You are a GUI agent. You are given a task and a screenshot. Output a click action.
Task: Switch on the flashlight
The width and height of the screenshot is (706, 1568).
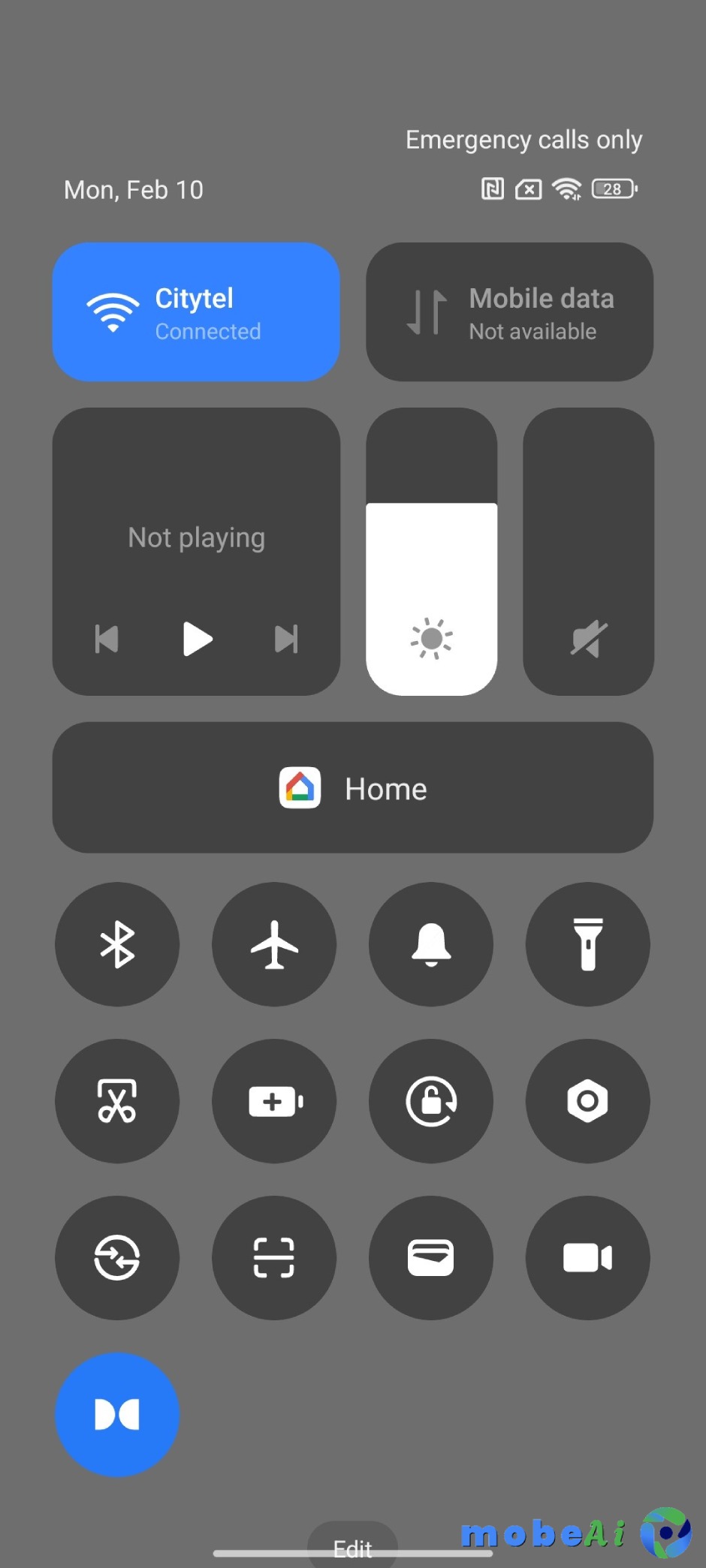tap(588, 944)
